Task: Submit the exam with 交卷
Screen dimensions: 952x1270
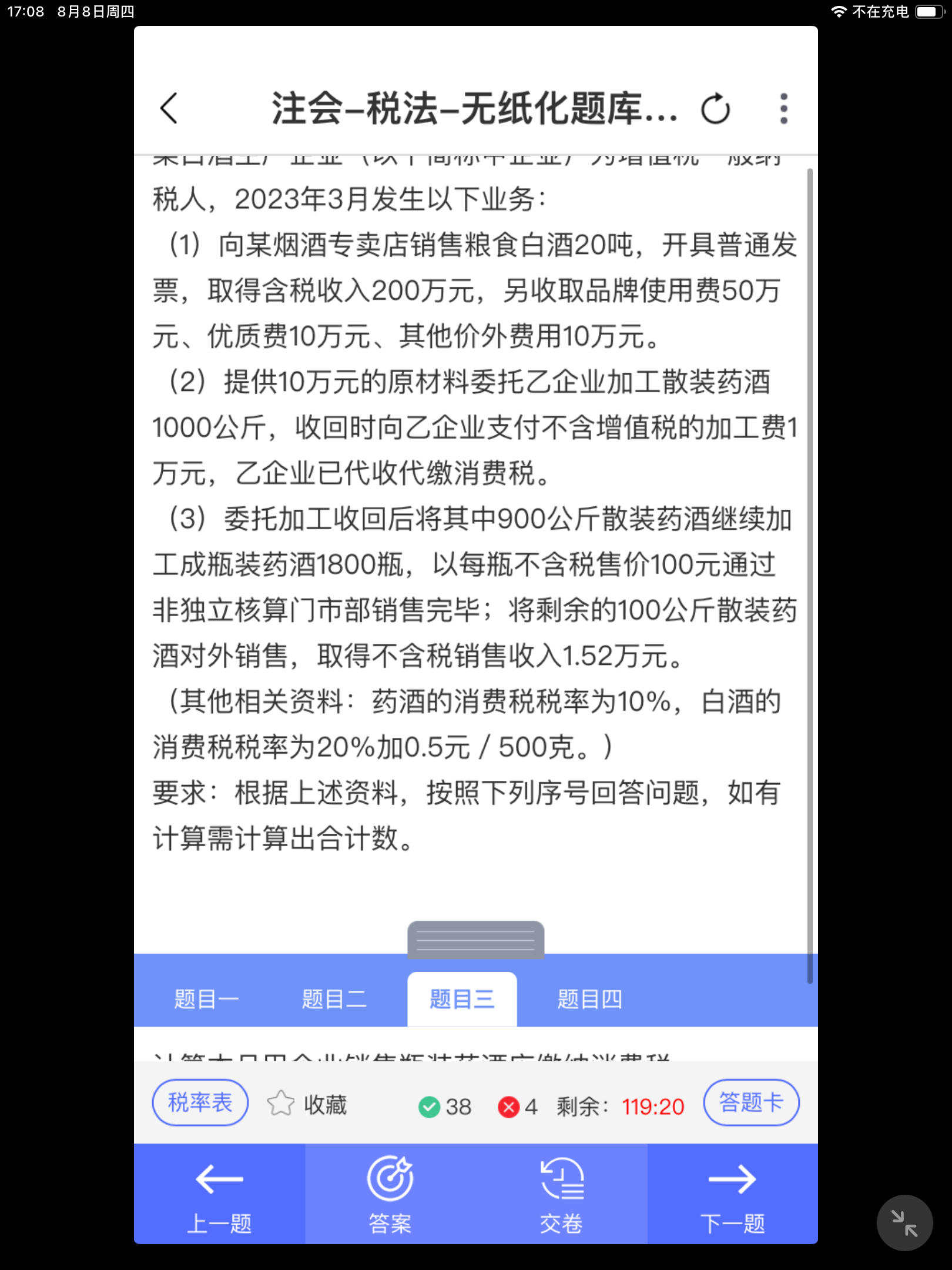Action: (561, 1195)
